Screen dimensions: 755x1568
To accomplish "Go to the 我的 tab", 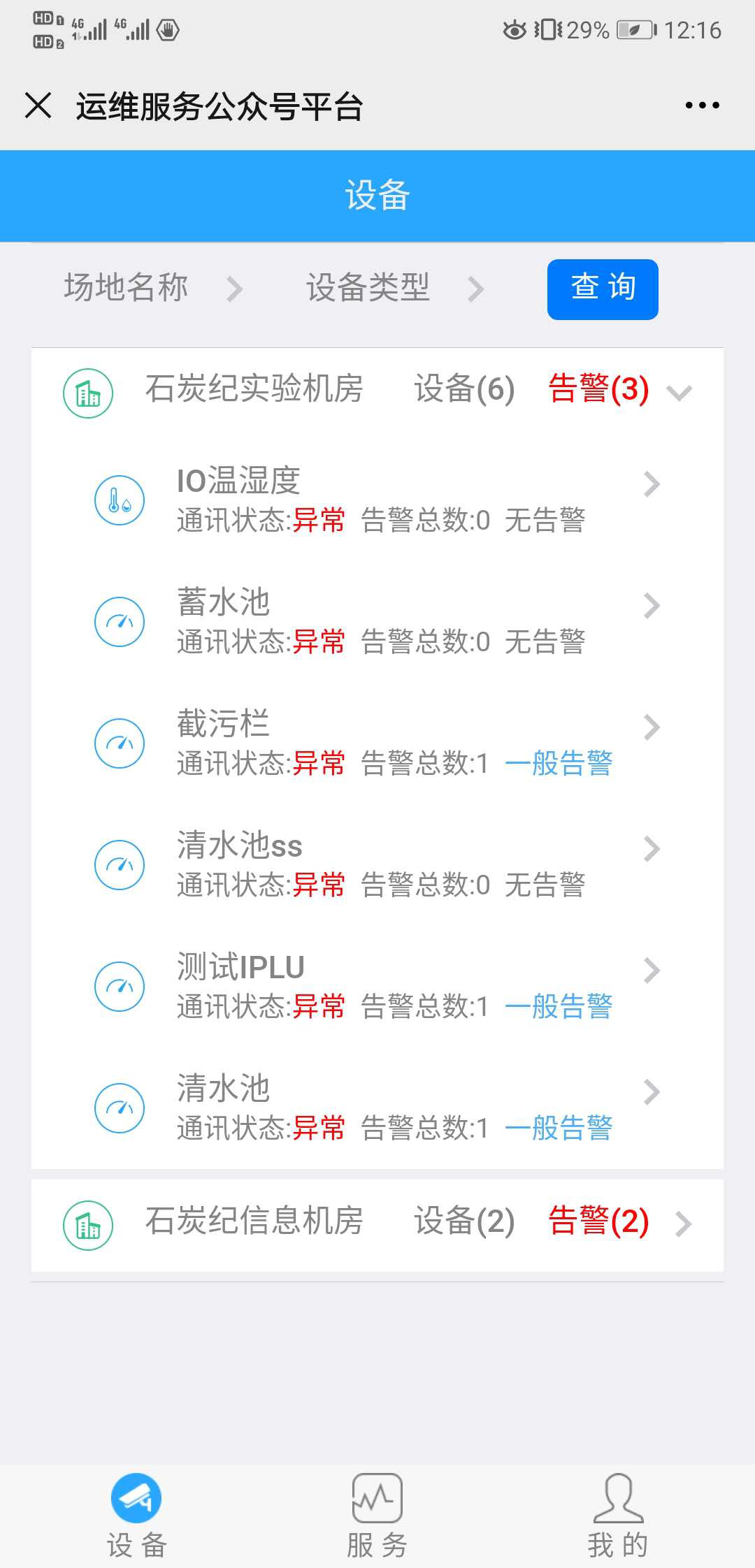I will coord(618,1516).
